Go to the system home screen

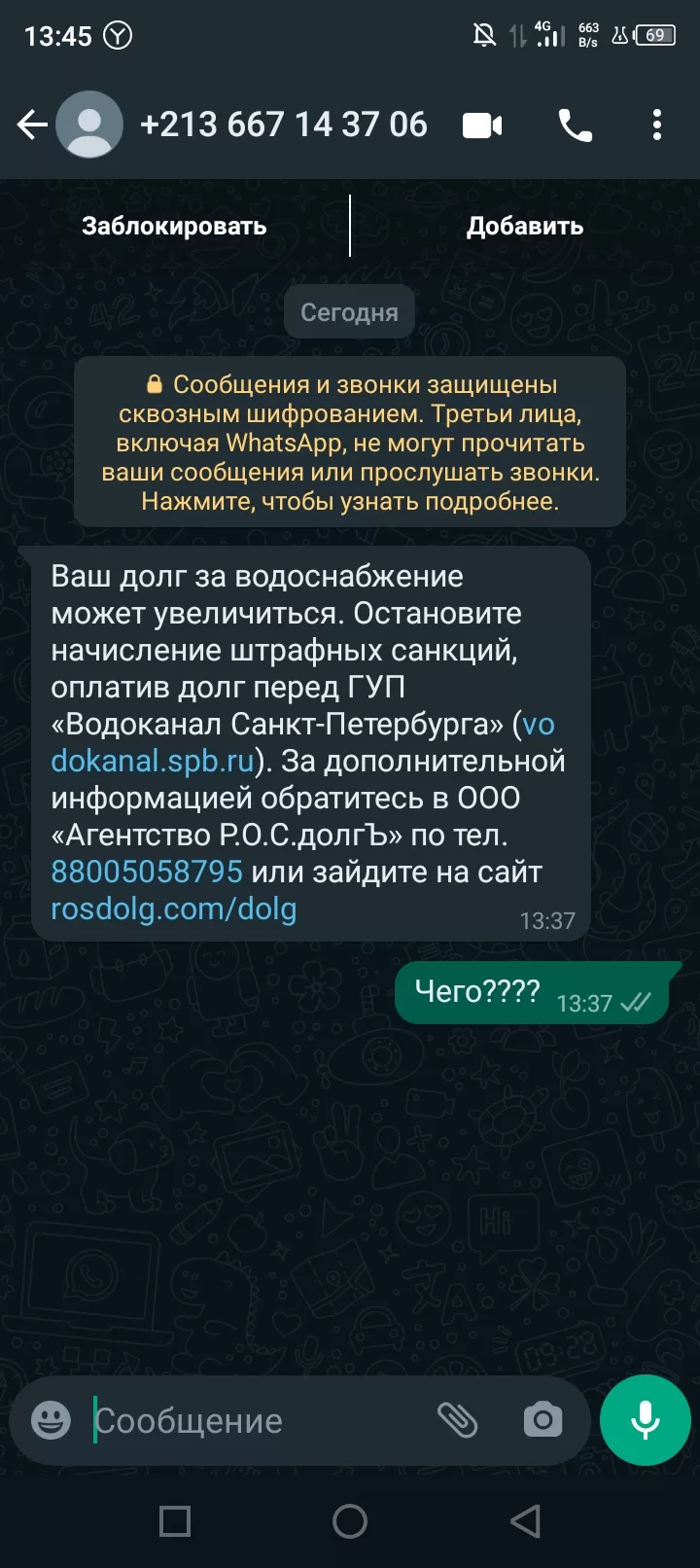click(350, 1521)
